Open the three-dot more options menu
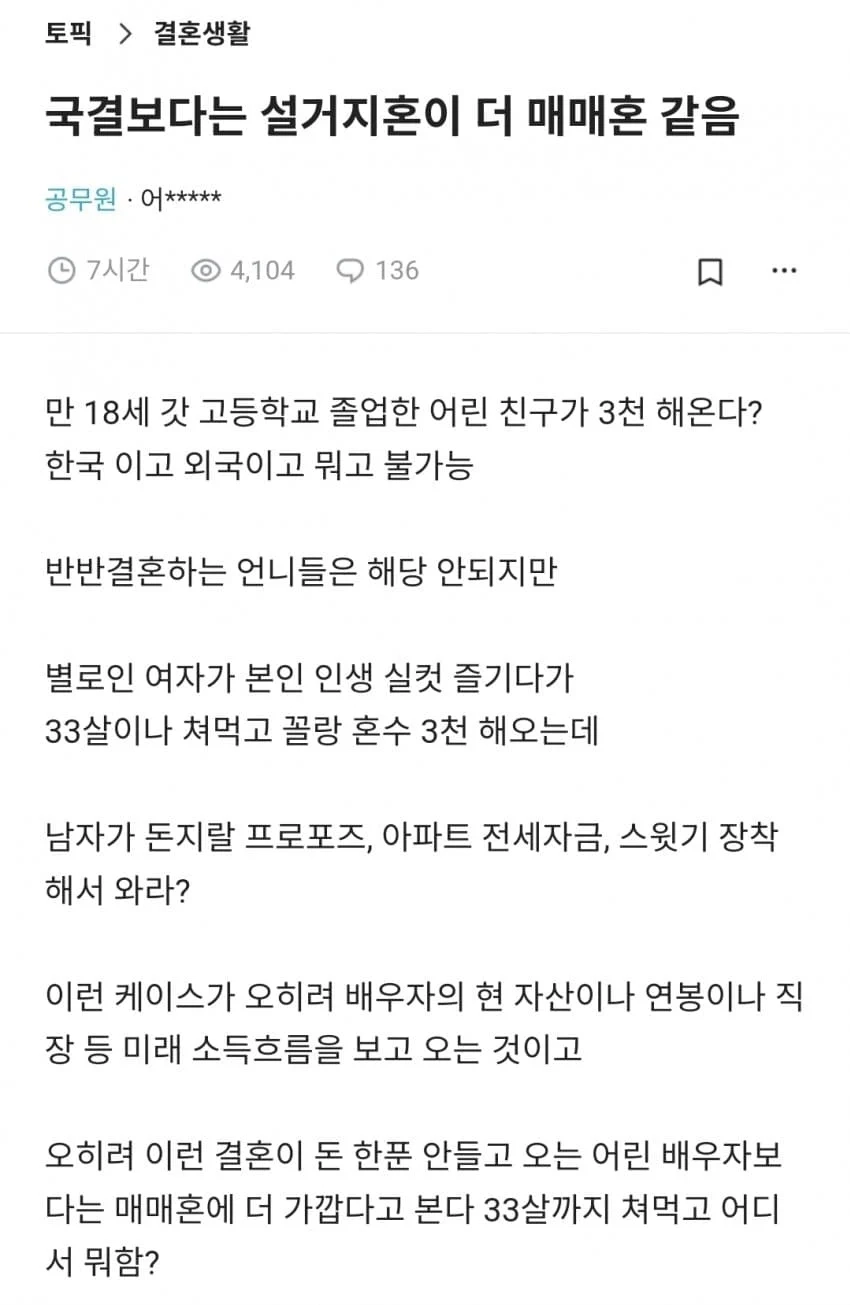 click(786, 270)
